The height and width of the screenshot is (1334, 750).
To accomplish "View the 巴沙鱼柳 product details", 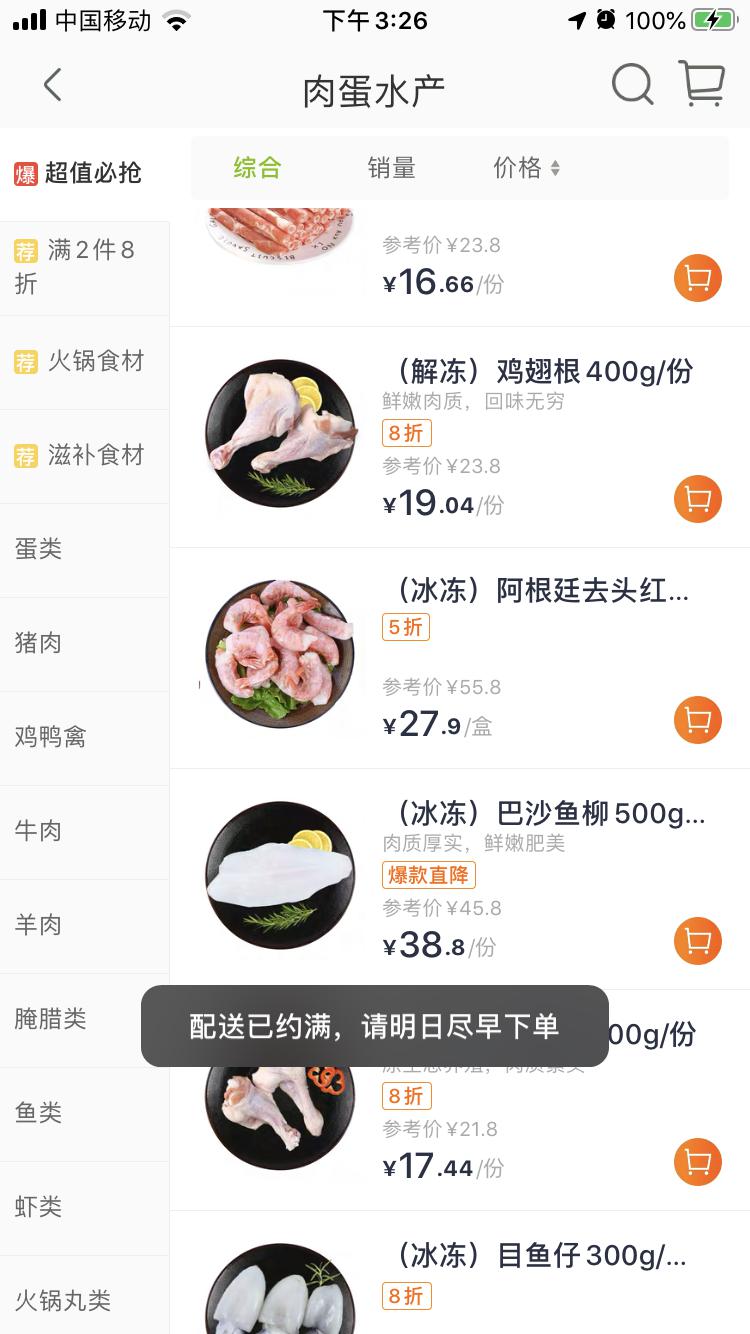I will coord(545,814).
